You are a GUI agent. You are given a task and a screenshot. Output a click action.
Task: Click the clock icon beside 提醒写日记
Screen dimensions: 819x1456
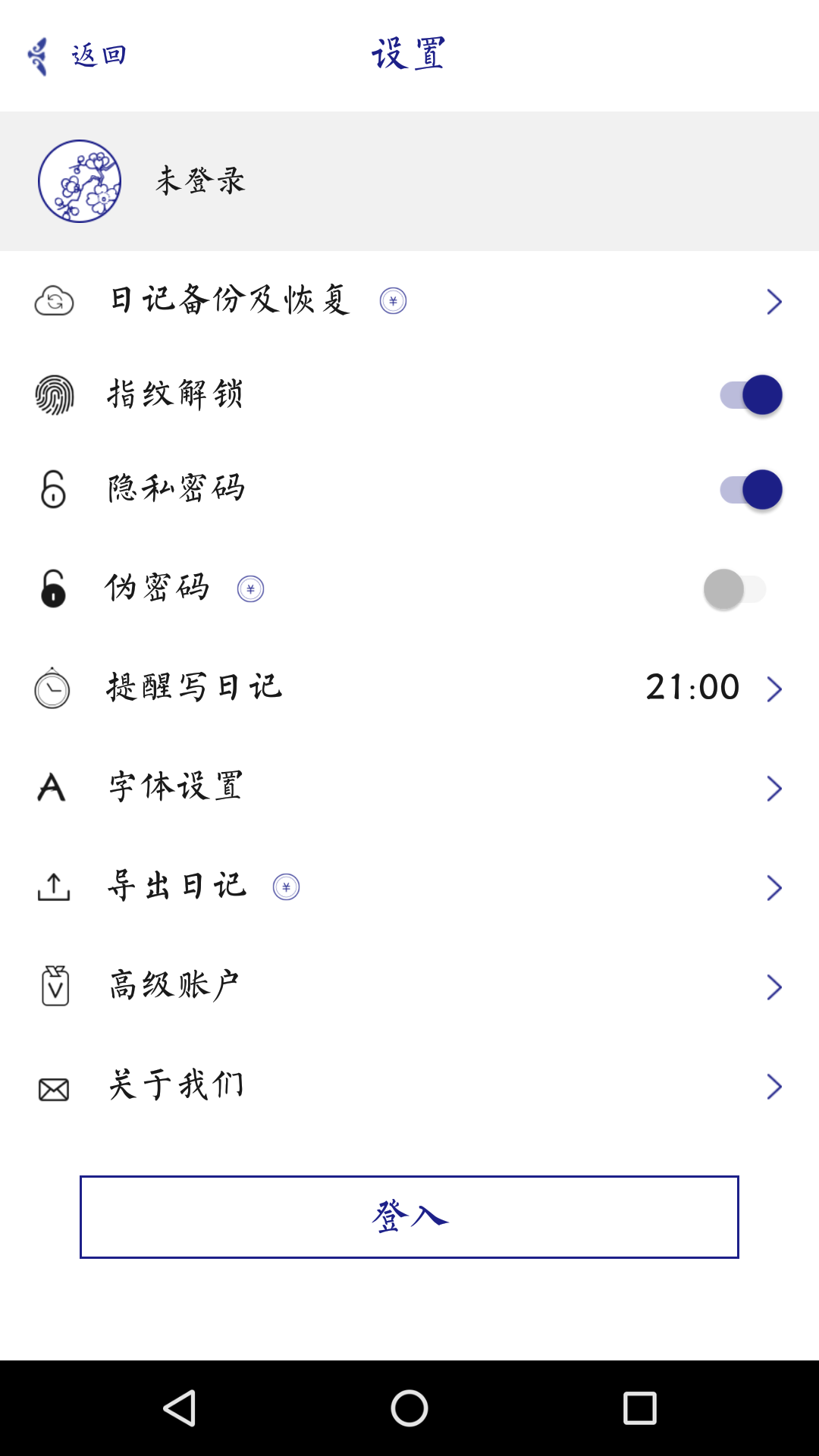click(x=52, y=688)
